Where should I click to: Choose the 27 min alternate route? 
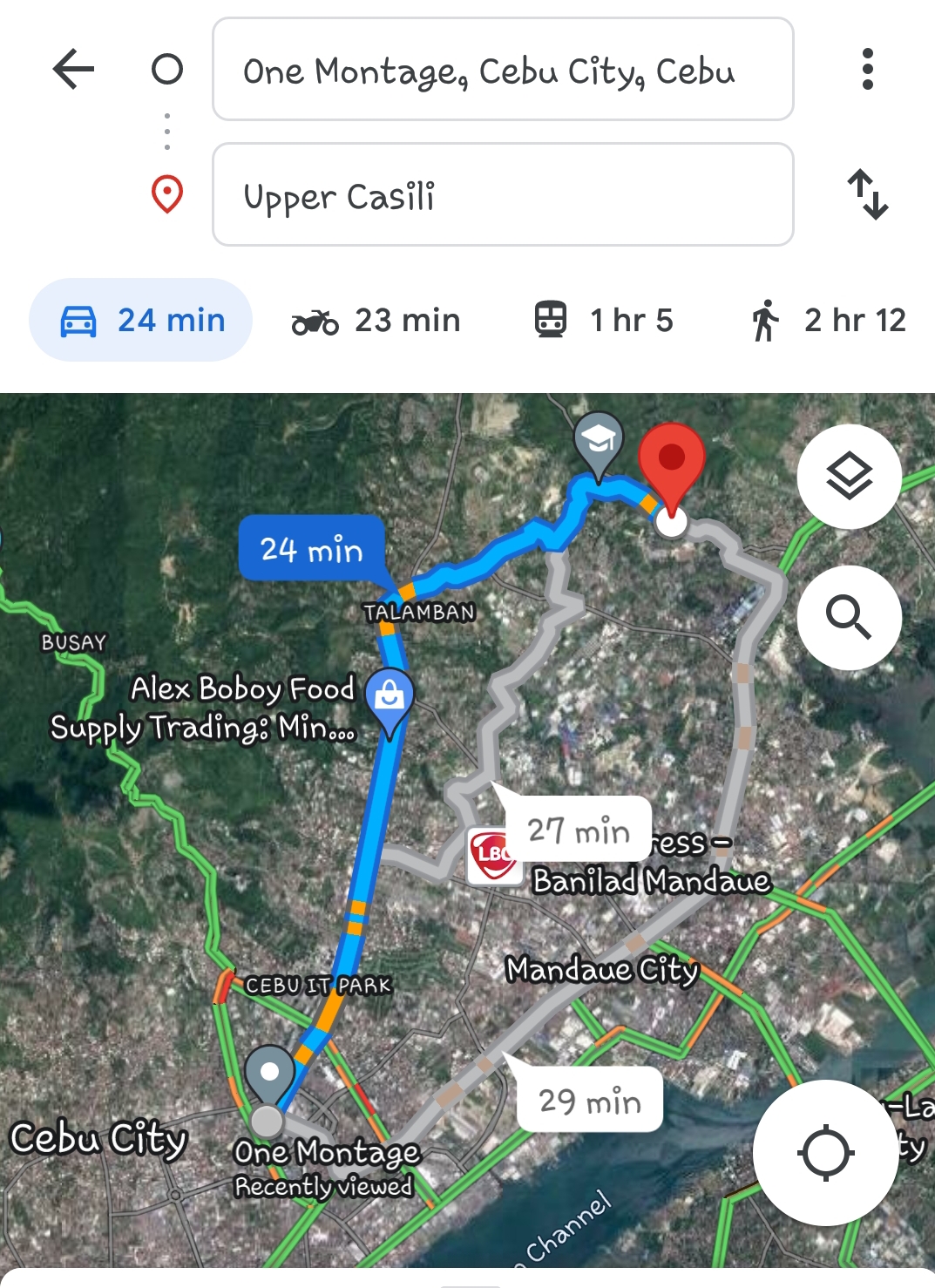coord(579,830)
